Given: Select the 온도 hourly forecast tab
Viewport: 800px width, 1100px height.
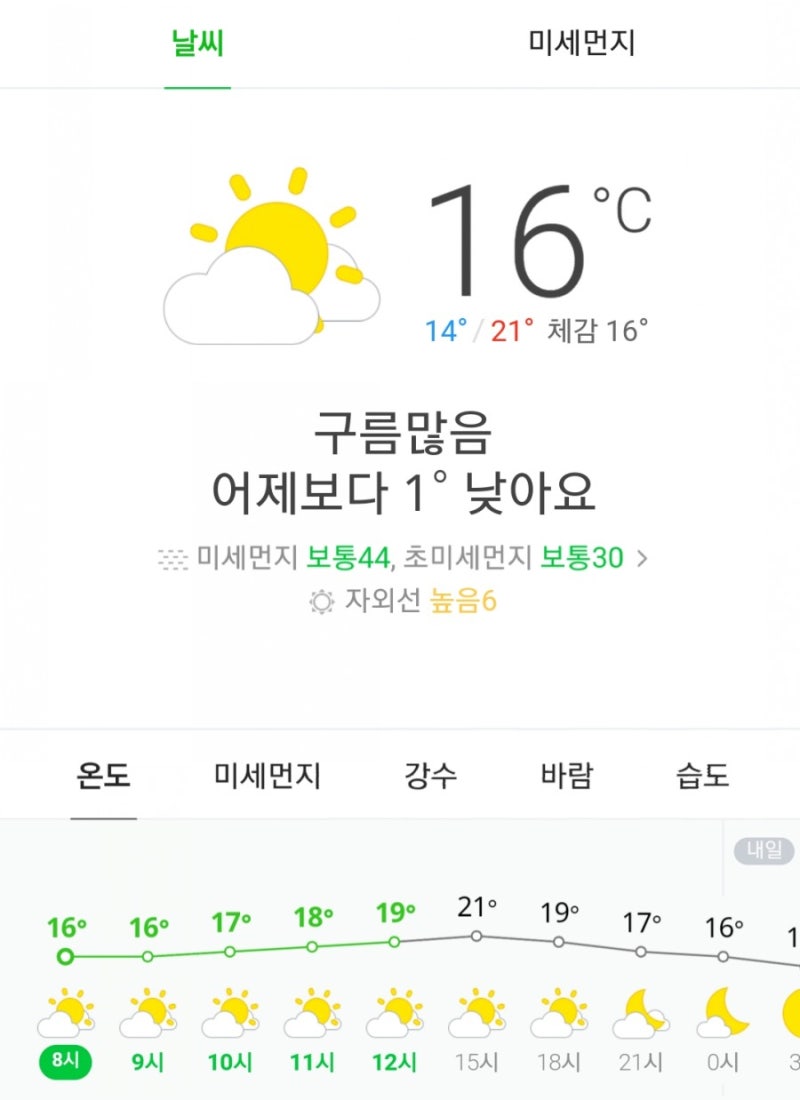Looking at the screenshot, I should point(103,775).
